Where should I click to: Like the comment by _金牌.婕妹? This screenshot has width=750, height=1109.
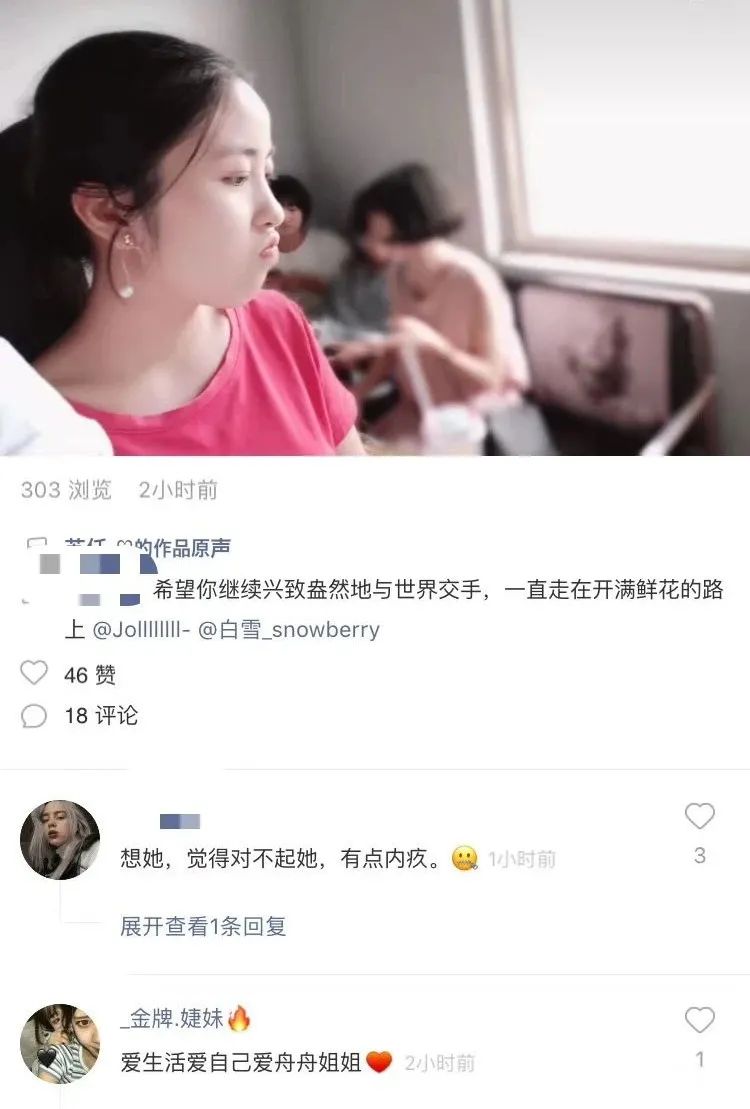(699, 1020)
